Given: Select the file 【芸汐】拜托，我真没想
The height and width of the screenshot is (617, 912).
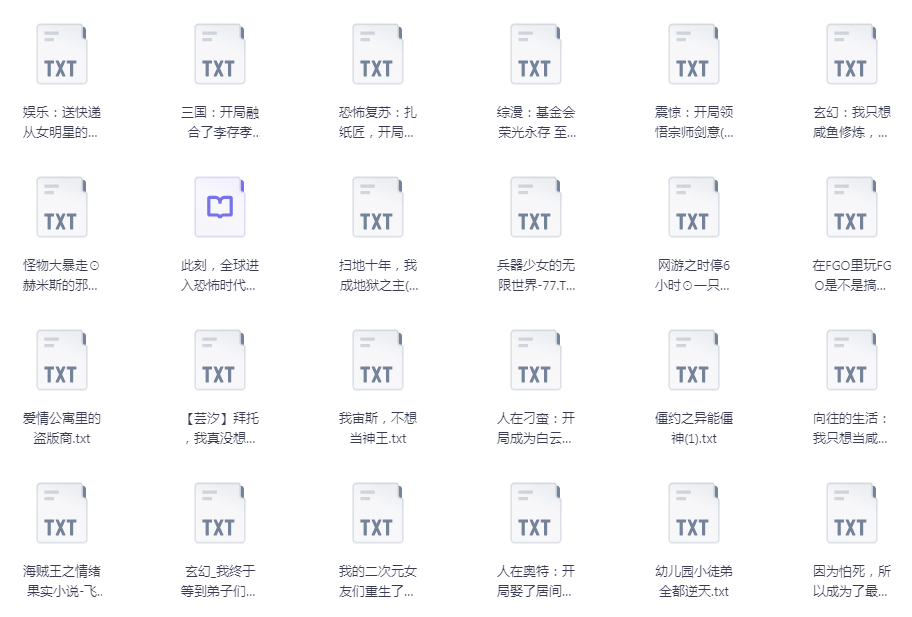Looking at the screenshot, I should click(x=219, y=361).
